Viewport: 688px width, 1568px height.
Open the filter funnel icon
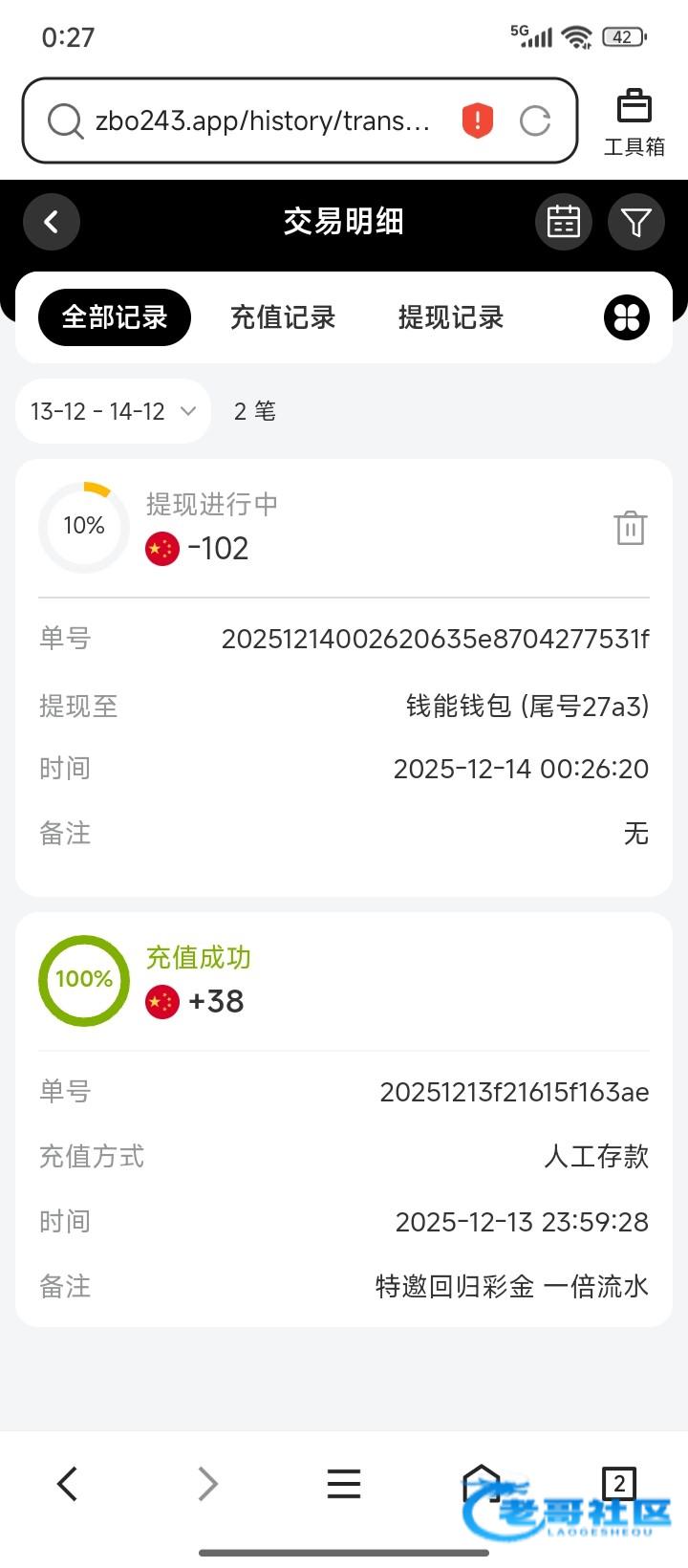(x=636, y=222)
